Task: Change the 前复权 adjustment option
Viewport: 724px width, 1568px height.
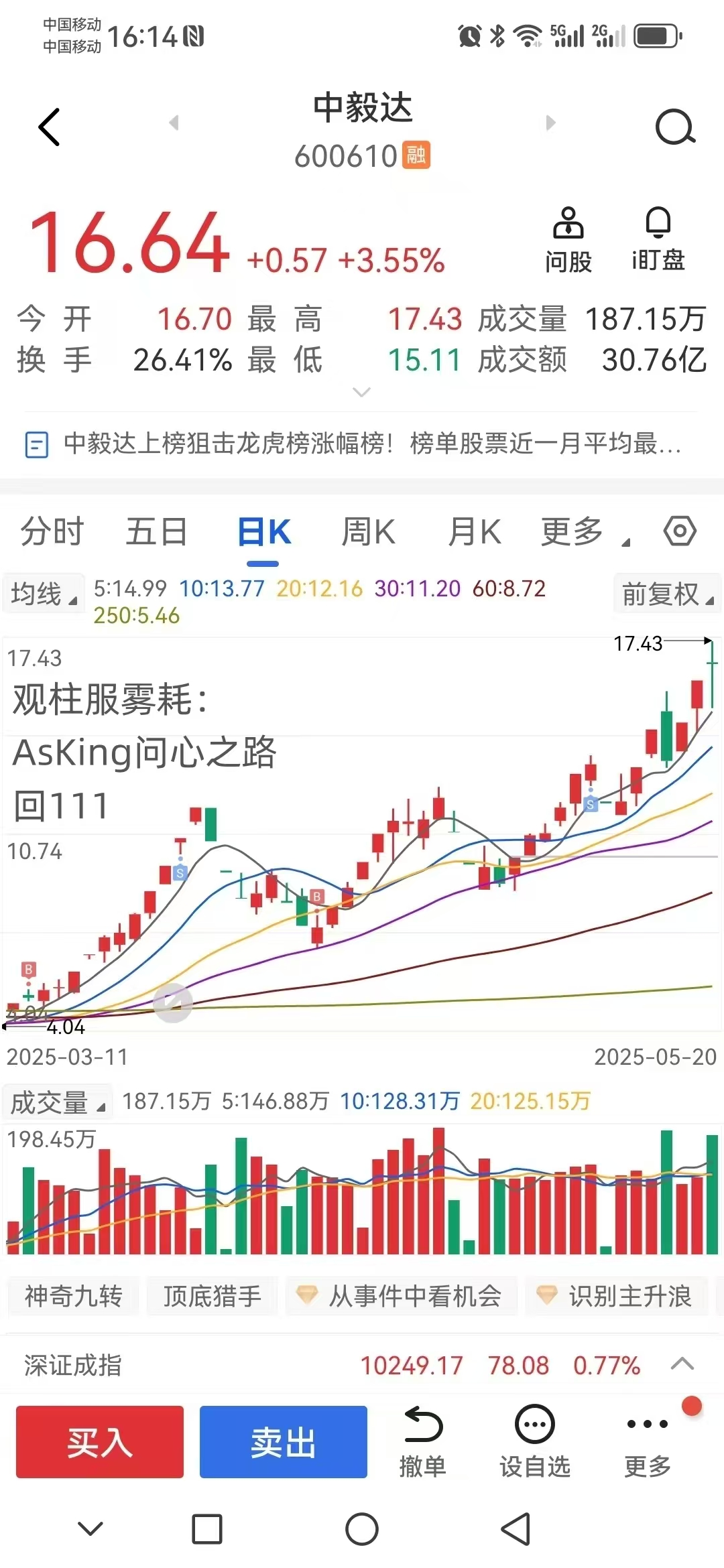Action: [667, 594]
